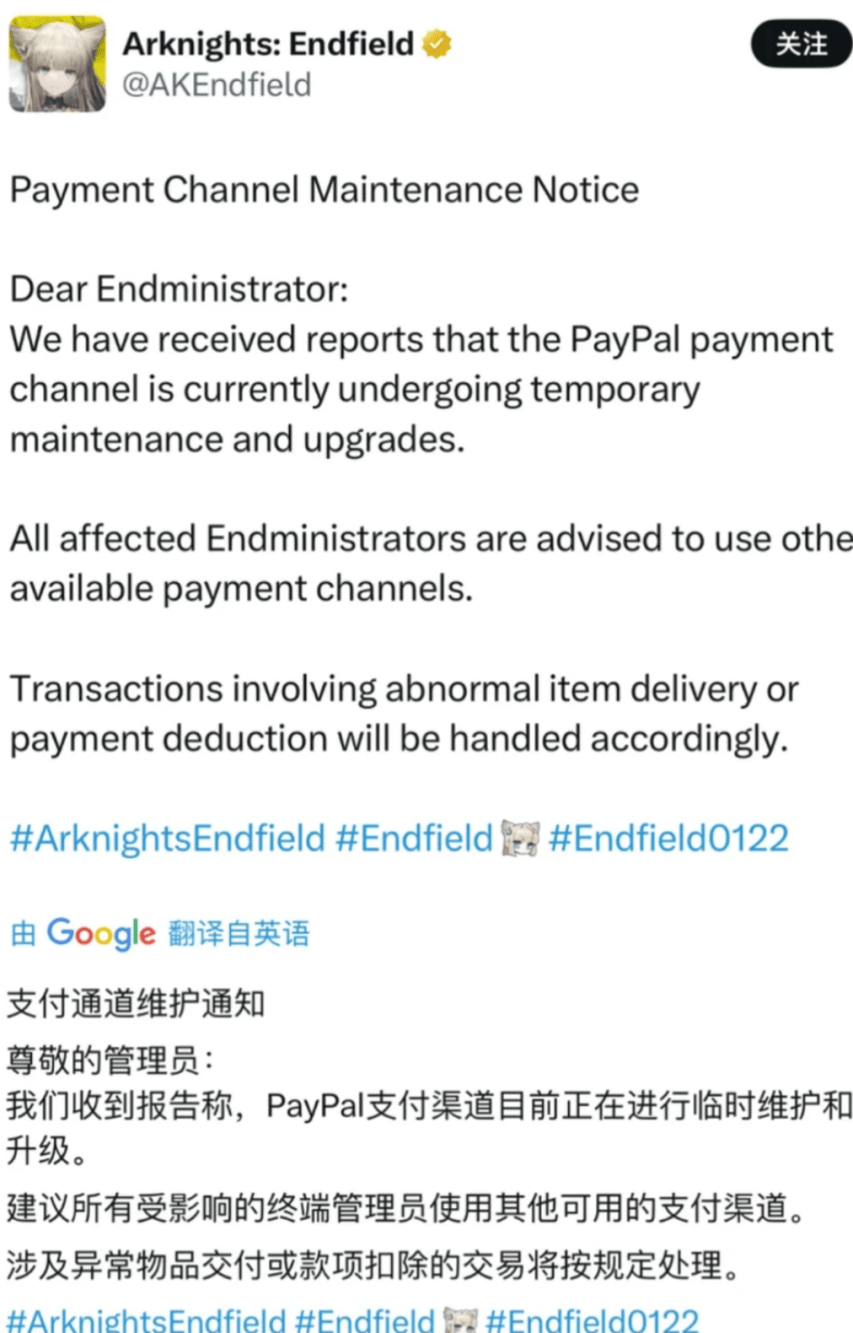Open #Endfield0122 hashtag in the English post
This screenshot has height=1333, width=853.
coord(669,837)
